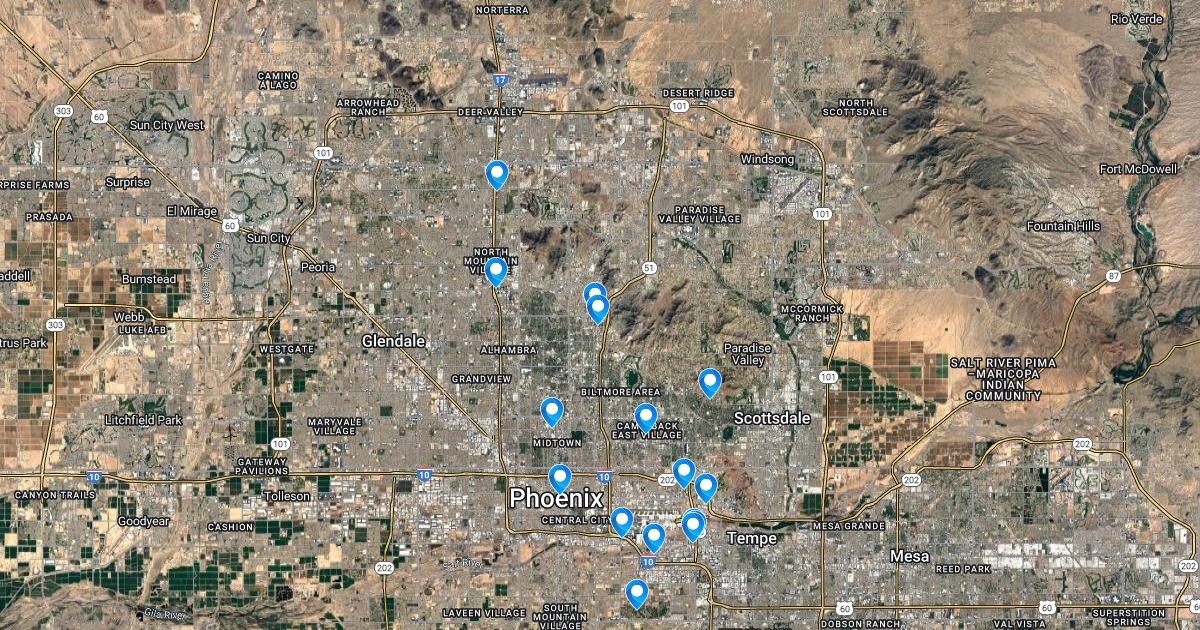Tap the pin directly above the Phoenix label

pyautogui.click(x=560, y=480)
